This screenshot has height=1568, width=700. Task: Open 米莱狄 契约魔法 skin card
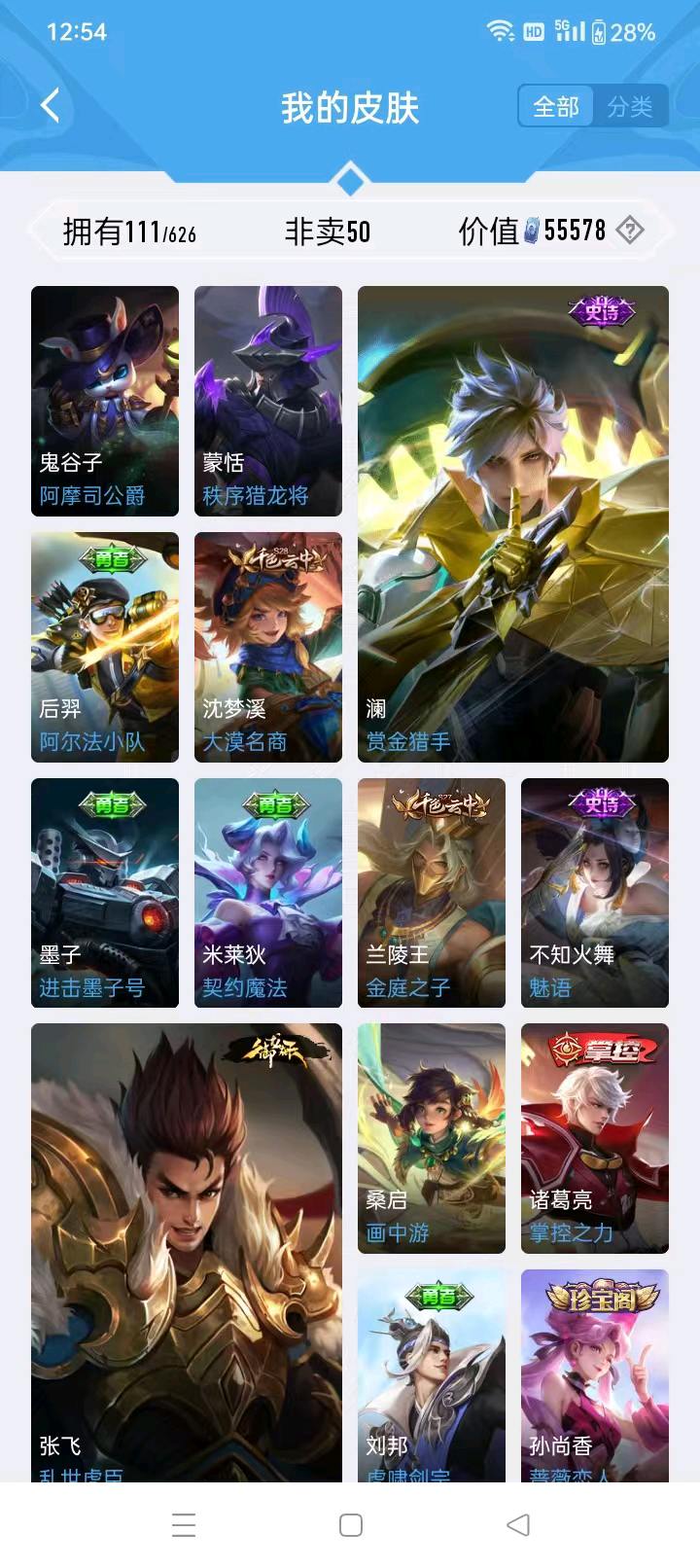pyautogui.click(x=268, y=893)
